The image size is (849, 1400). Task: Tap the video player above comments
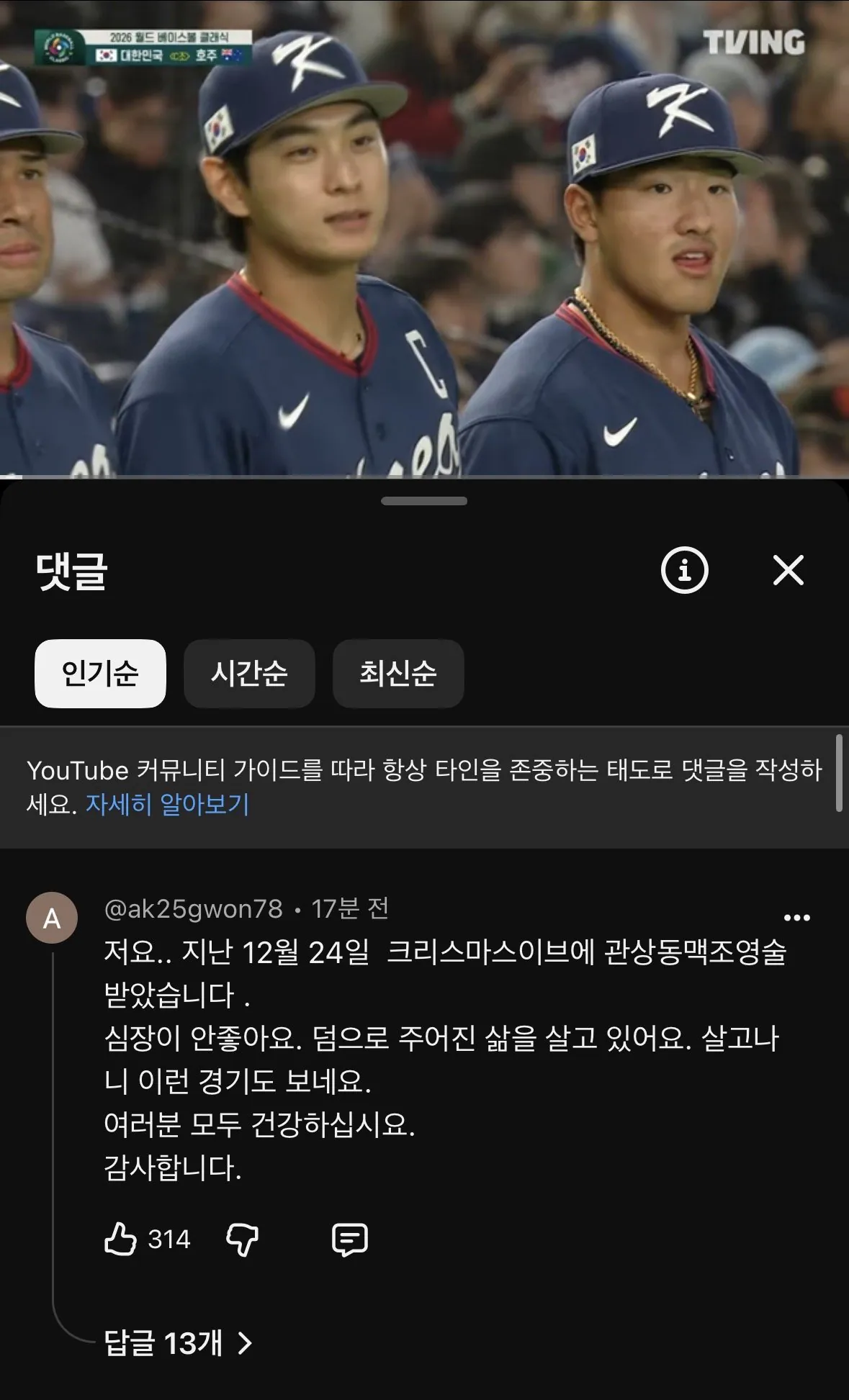[424, 238]
